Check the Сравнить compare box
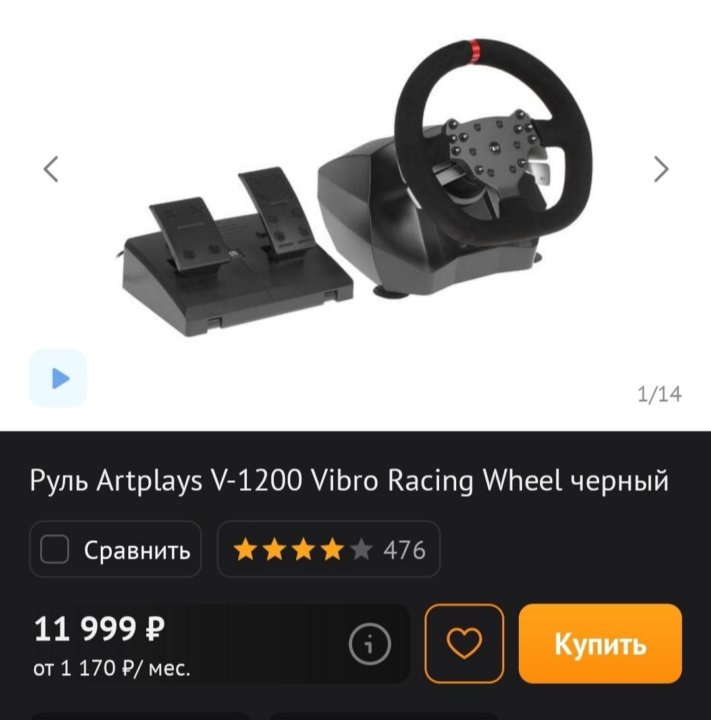 tap(54, 550)
